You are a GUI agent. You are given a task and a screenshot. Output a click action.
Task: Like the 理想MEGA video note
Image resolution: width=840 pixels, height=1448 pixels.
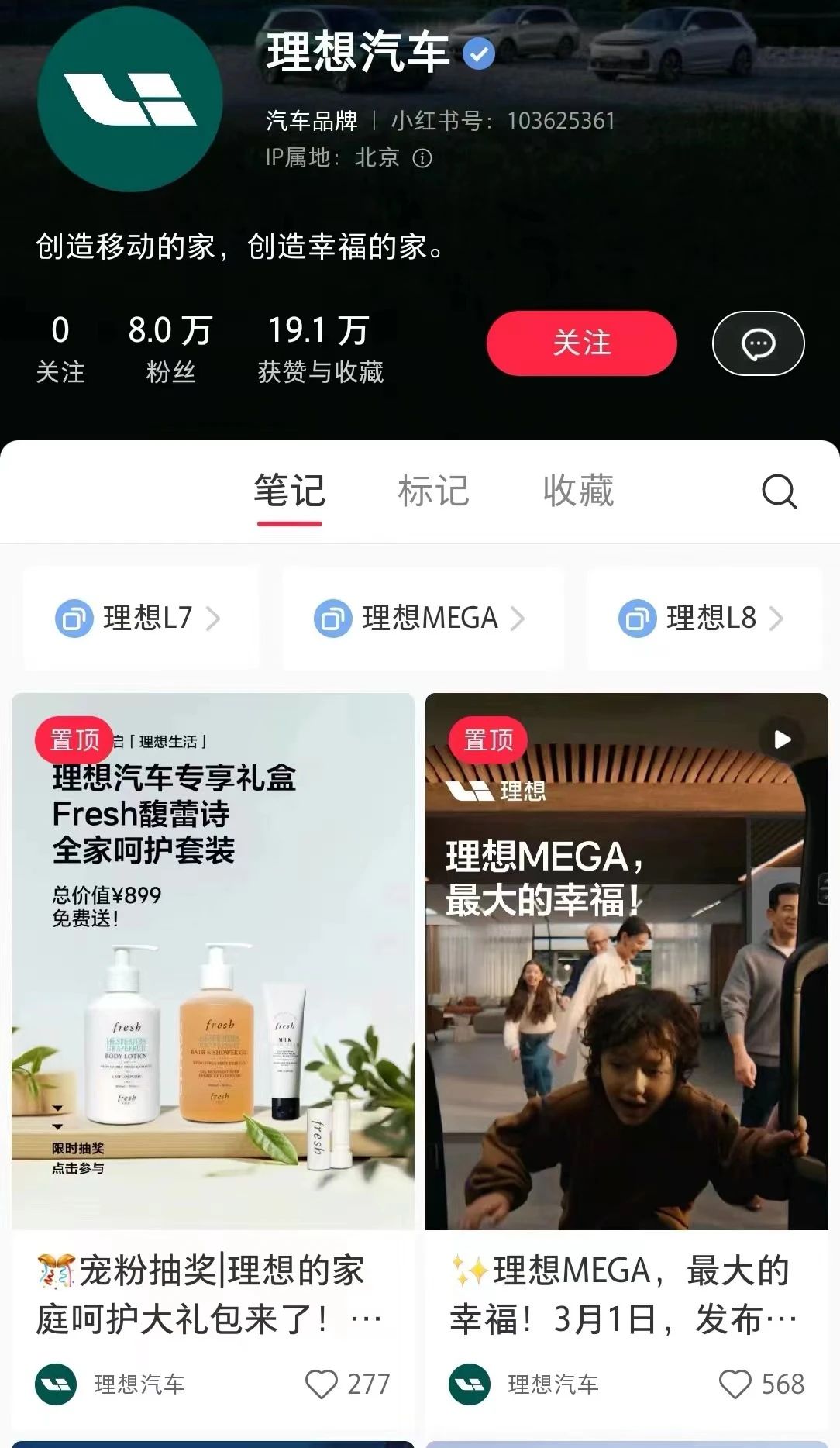[735, 1384]
